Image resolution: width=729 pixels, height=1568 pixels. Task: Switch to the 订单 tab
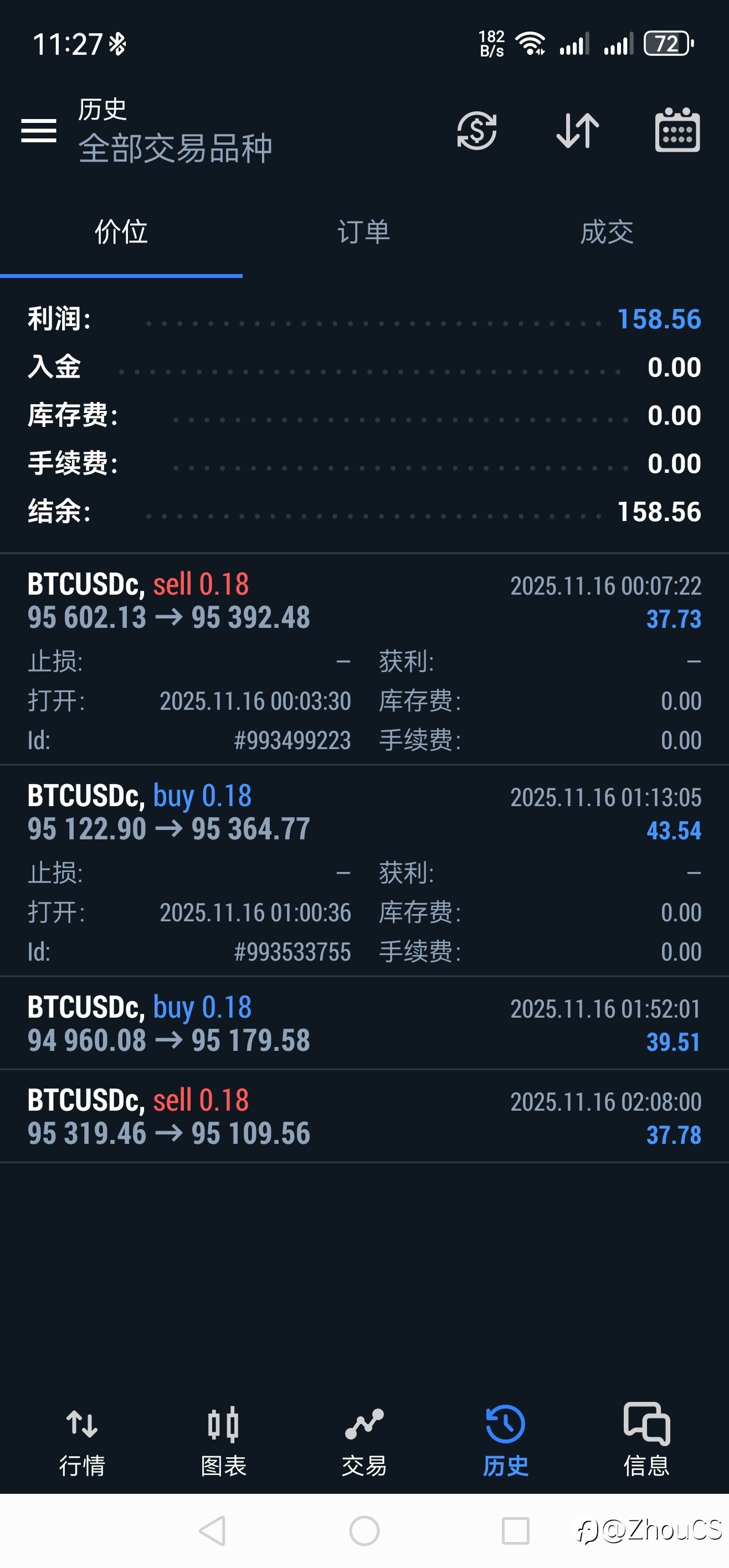[x=363, y=233]
